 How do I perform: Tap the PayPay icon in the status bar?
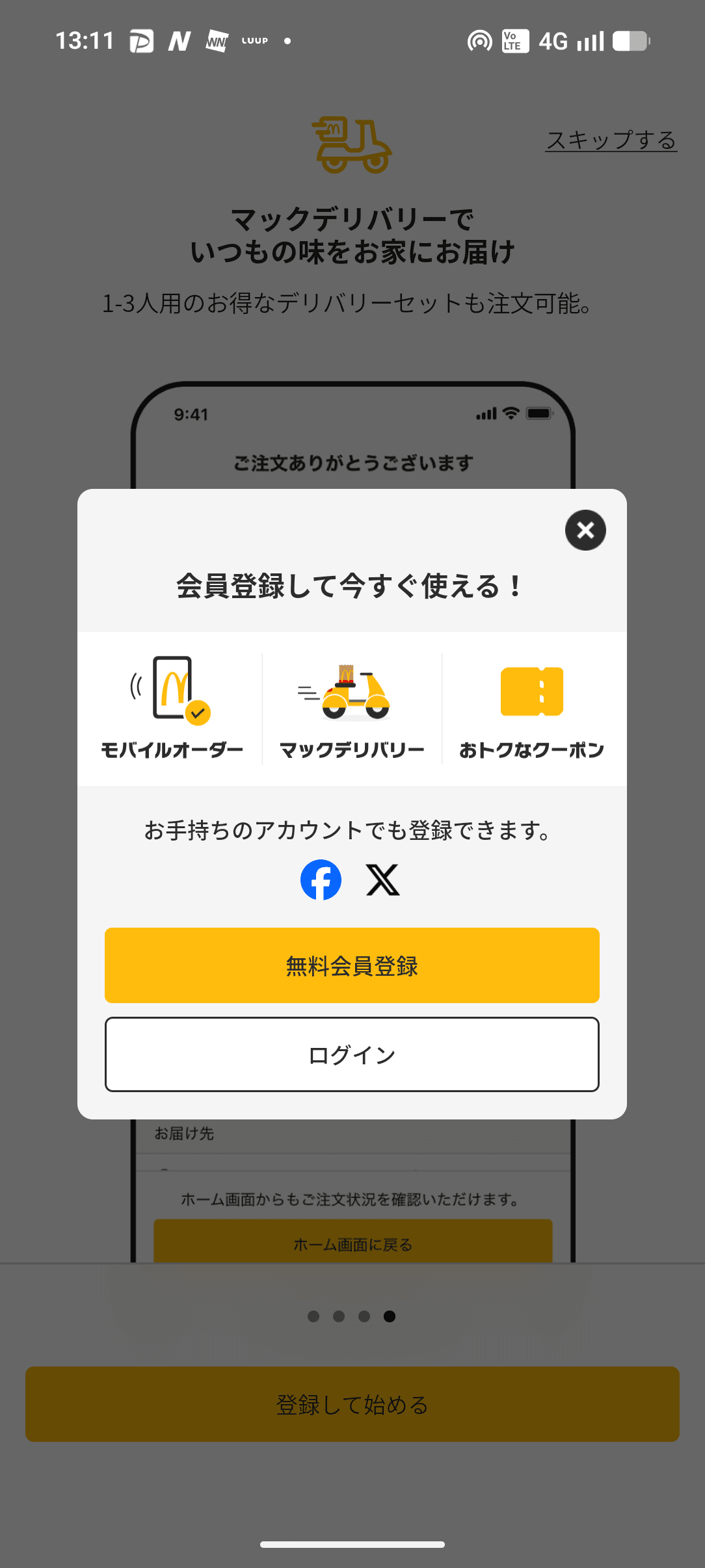[142, 40]
